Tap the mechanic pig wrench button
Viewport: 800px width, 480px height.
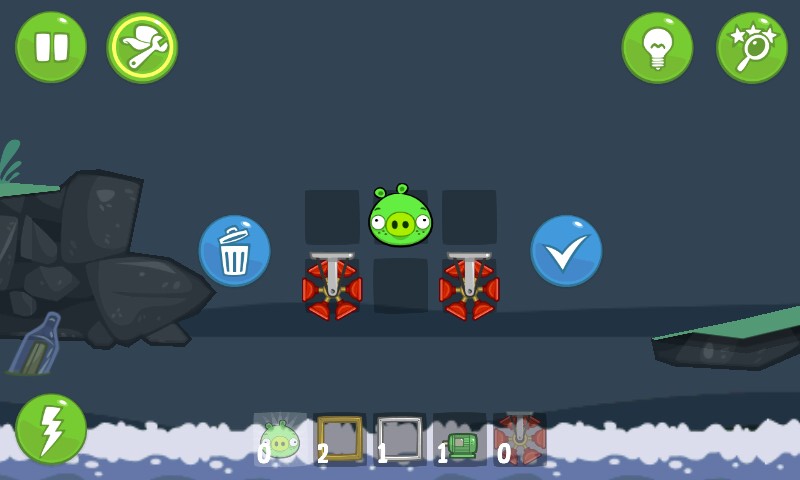142,47
